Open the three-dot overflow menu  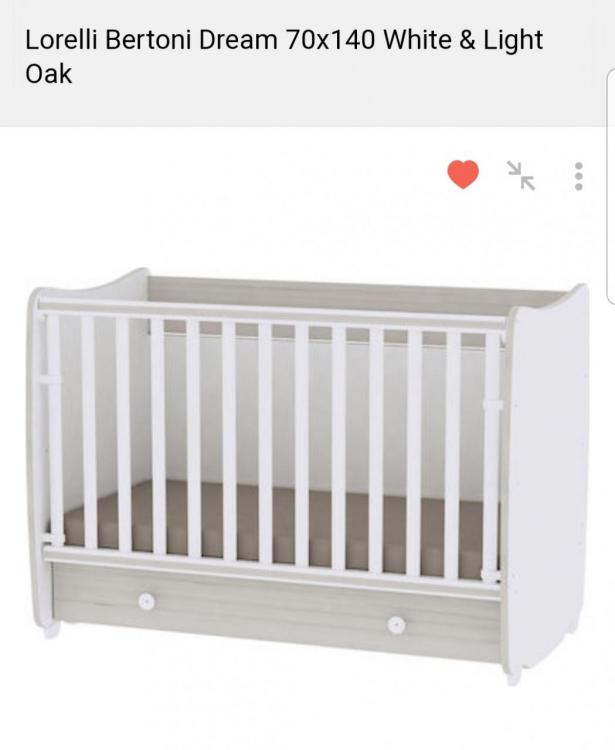578,176
